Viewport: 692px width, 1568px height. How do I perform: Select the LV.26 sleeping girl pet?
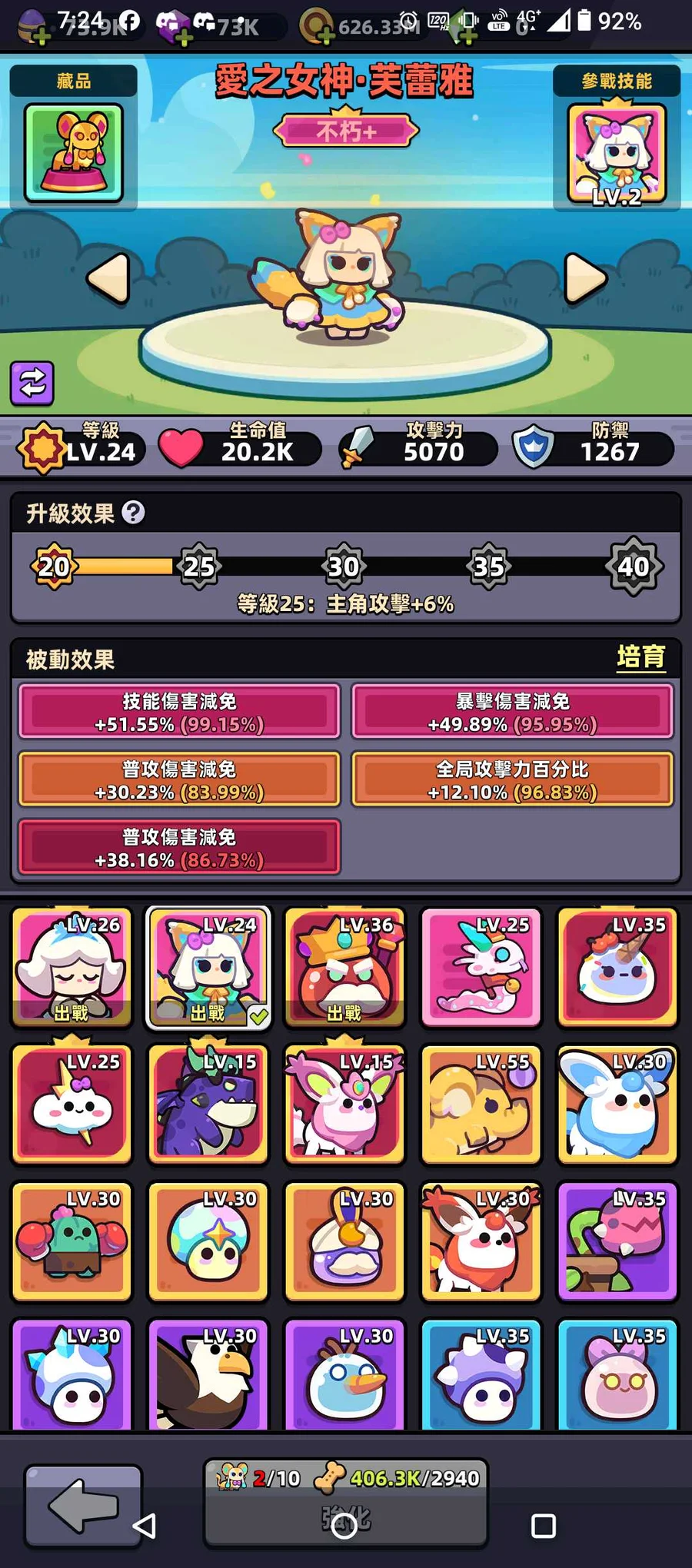tap(72, 968)
